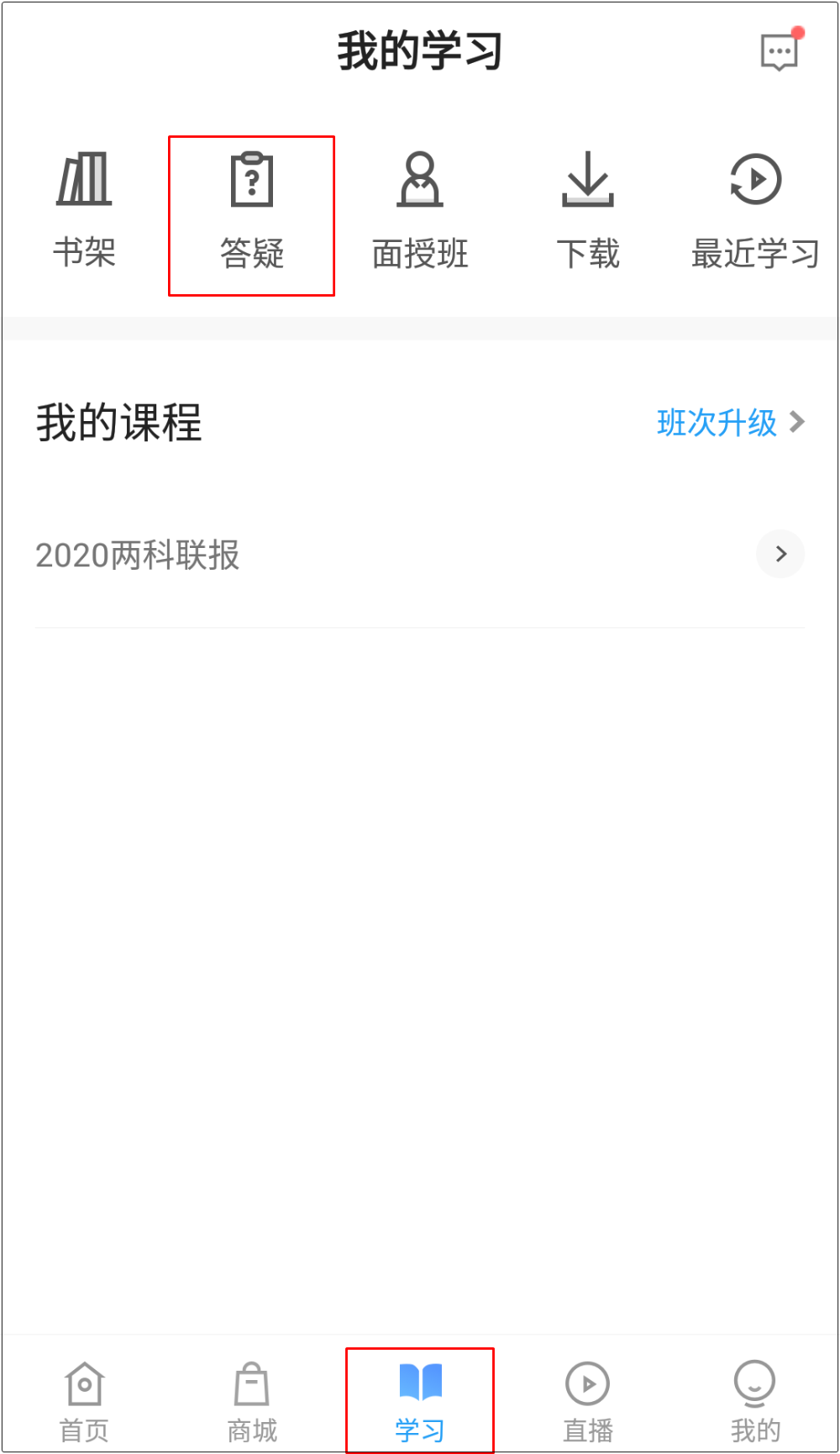Tap the 答疑 Q&A clipboard icon
840x1454 pixels.
(x=252, y=179)
